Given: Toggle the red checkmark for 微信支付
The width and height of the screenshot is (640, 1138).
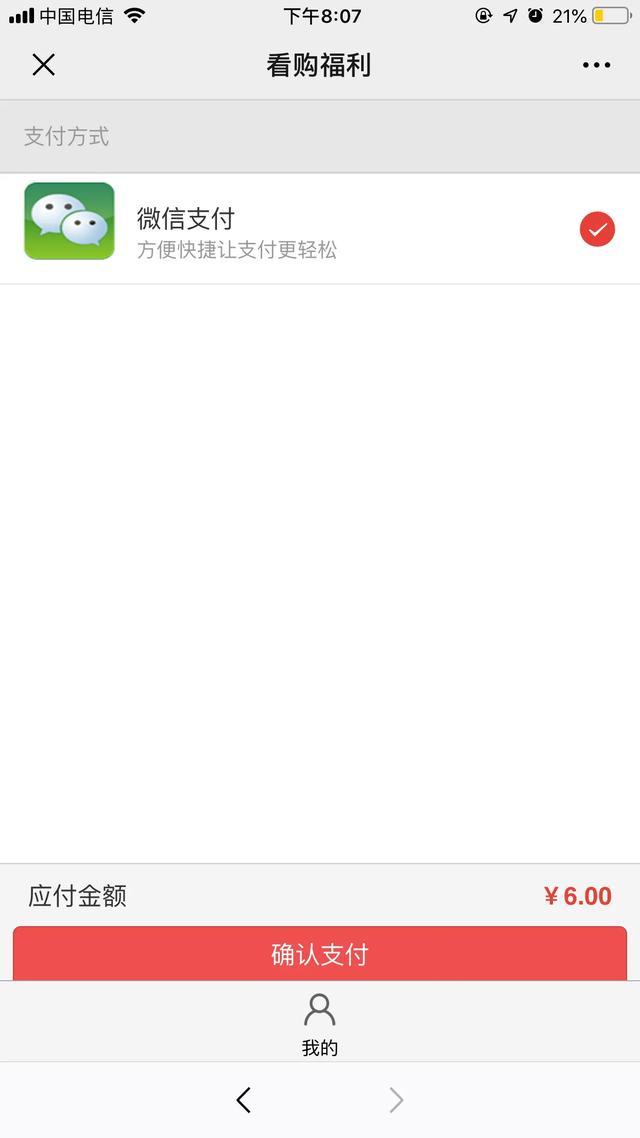Looking at the screenshot, I should click(x=597, y=229).
